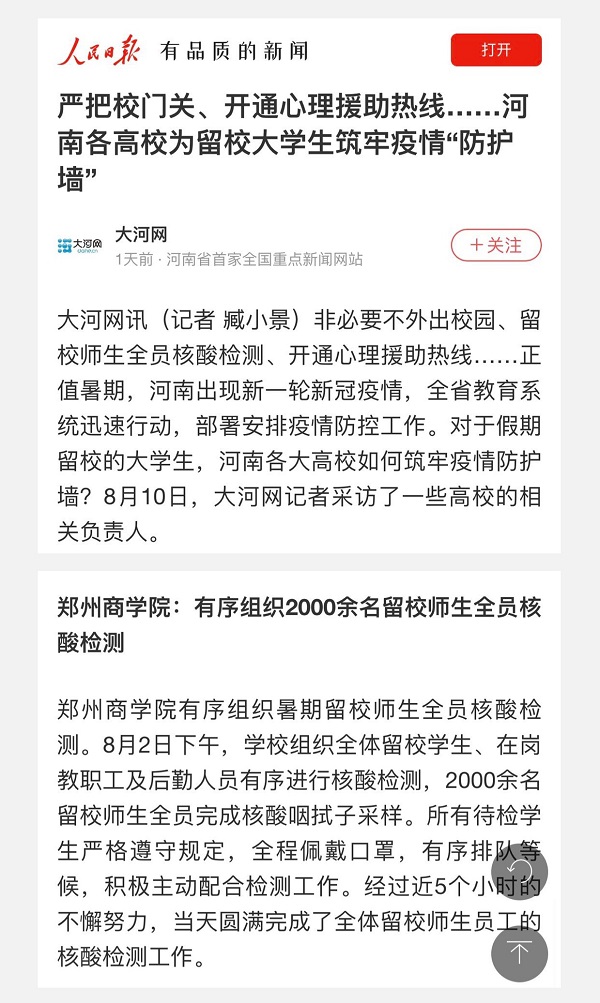Tap the red 打开 button to open the app

click(x=496, y=50)
